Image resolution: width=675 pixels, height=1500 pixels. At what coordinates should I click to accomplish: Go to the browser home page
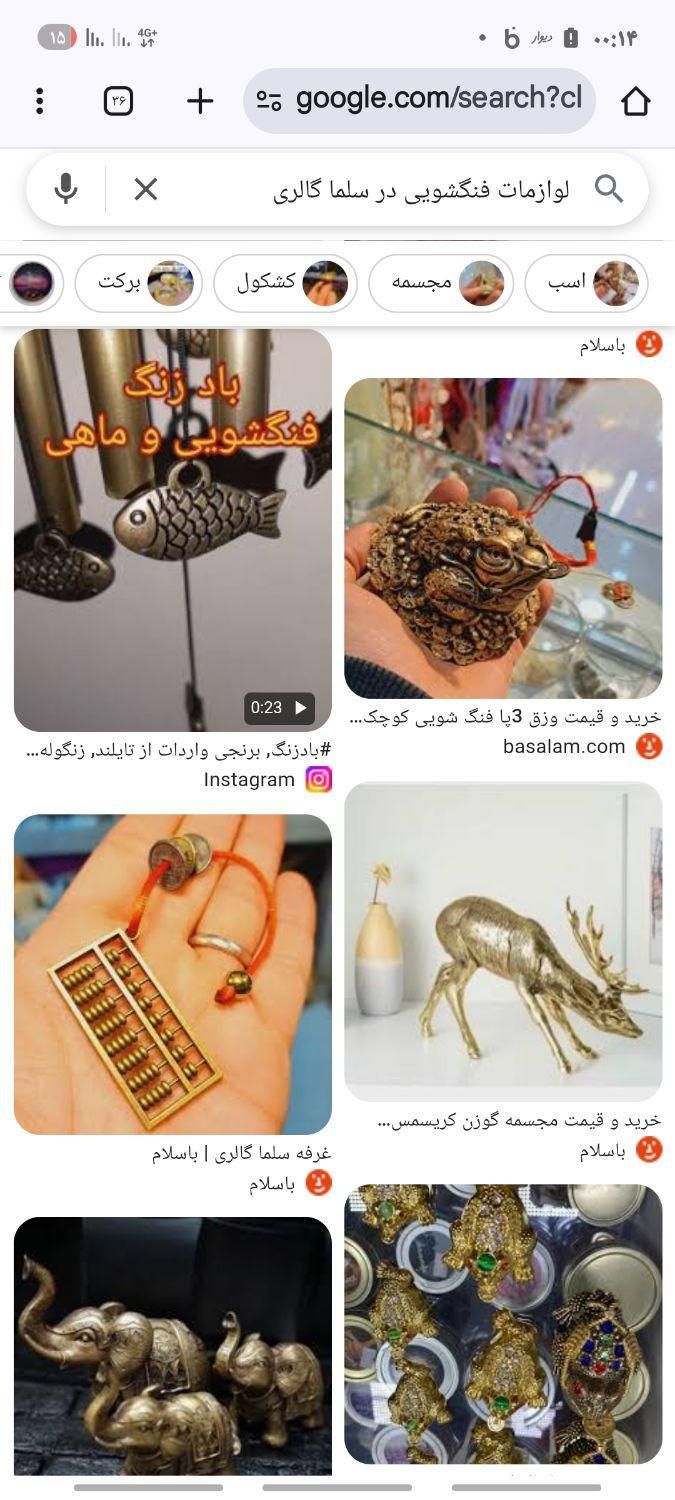point(636,101)
